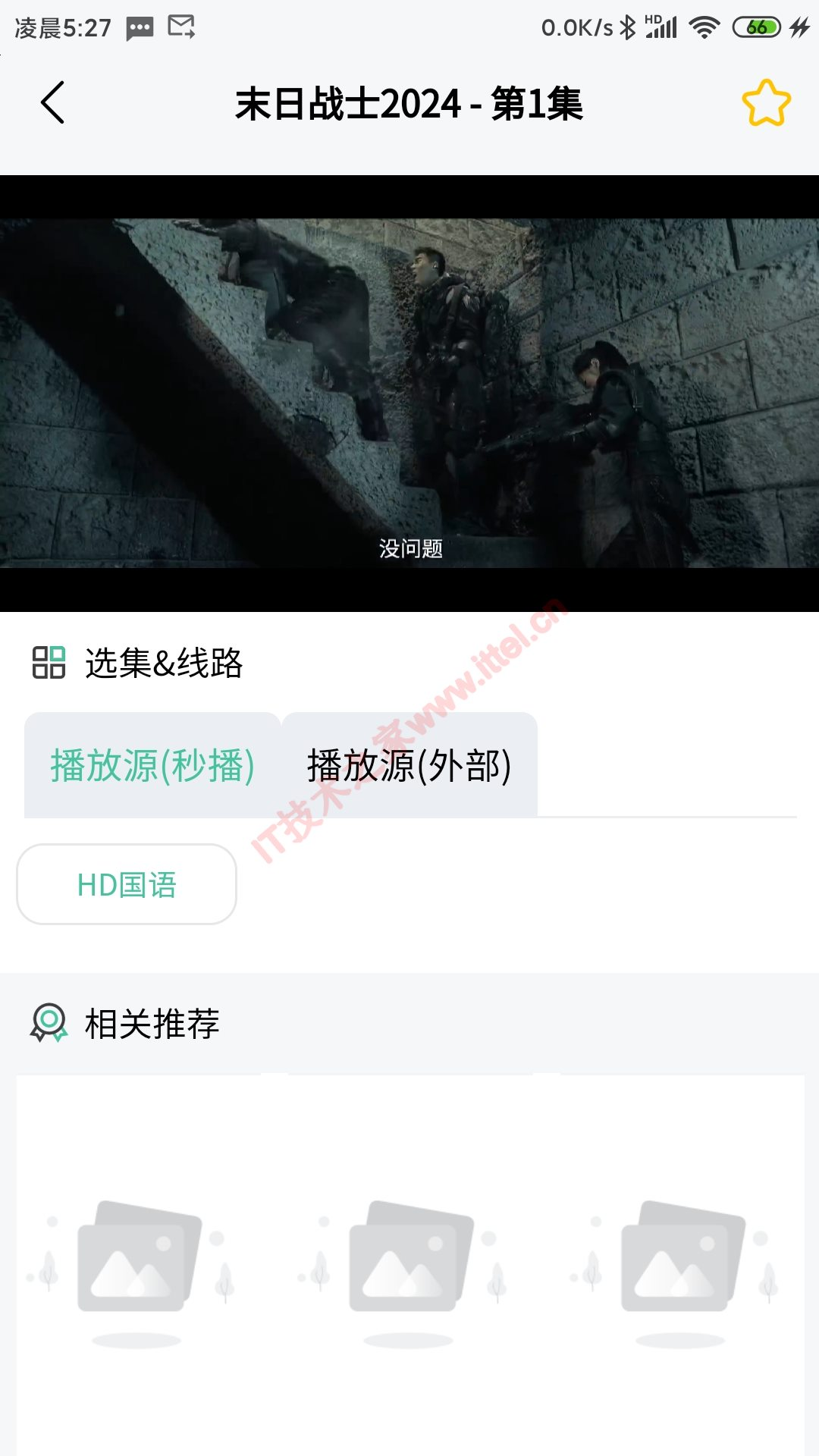Go back using the top-left arrow
Screen dimensions: 819x1456
tap(52, 102)
